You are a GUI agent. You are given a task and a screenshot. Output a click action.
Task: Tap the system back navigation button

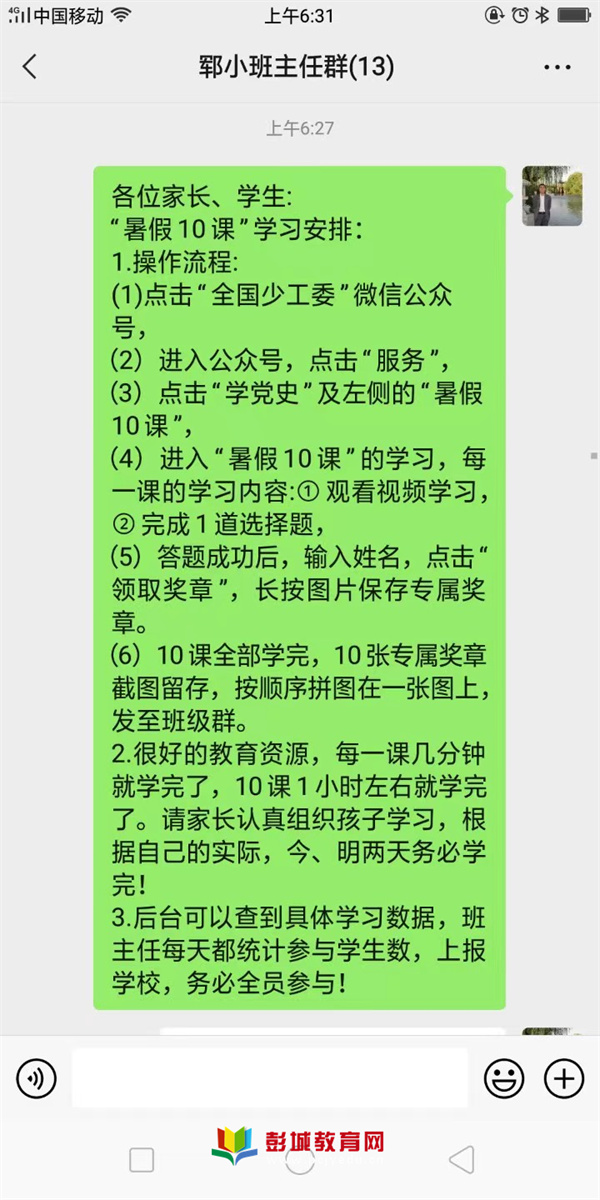pyautogui.click(x=461, y=1160)
